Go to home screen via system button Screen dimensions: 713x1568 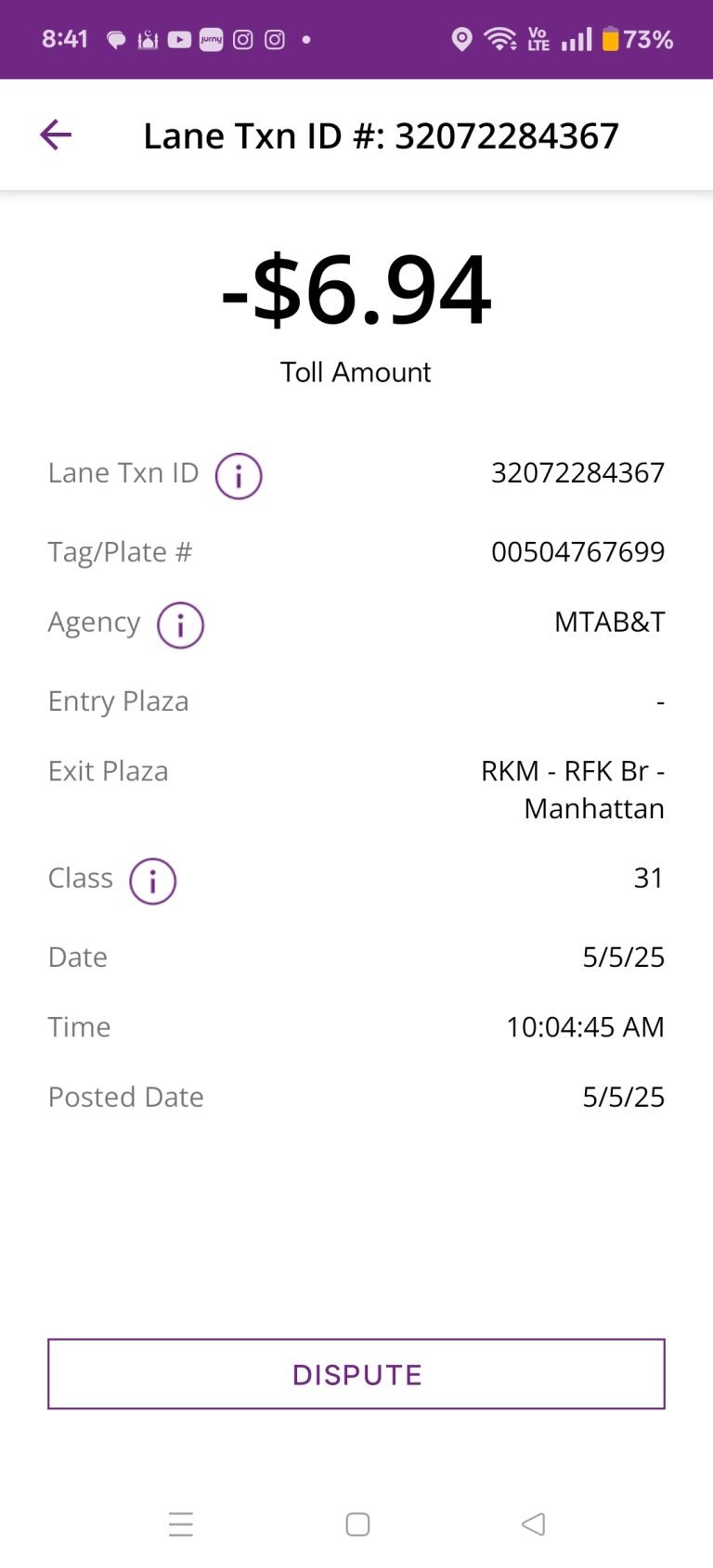coord(357,1524)
